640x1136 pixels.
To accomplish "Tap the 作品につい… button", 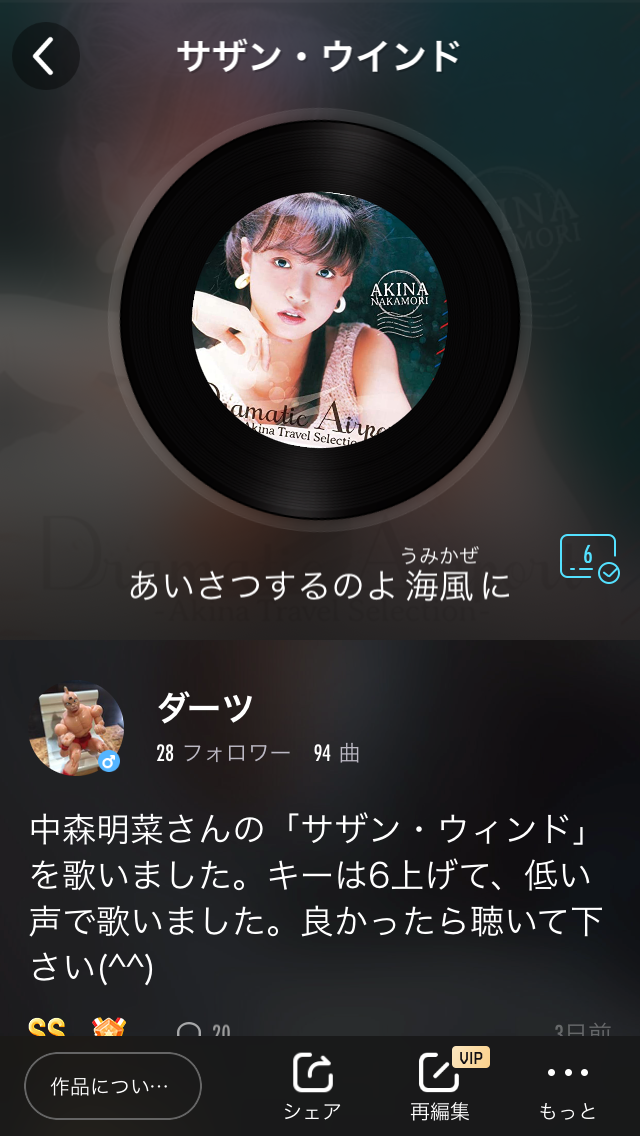I will (x=113, y=1085).
